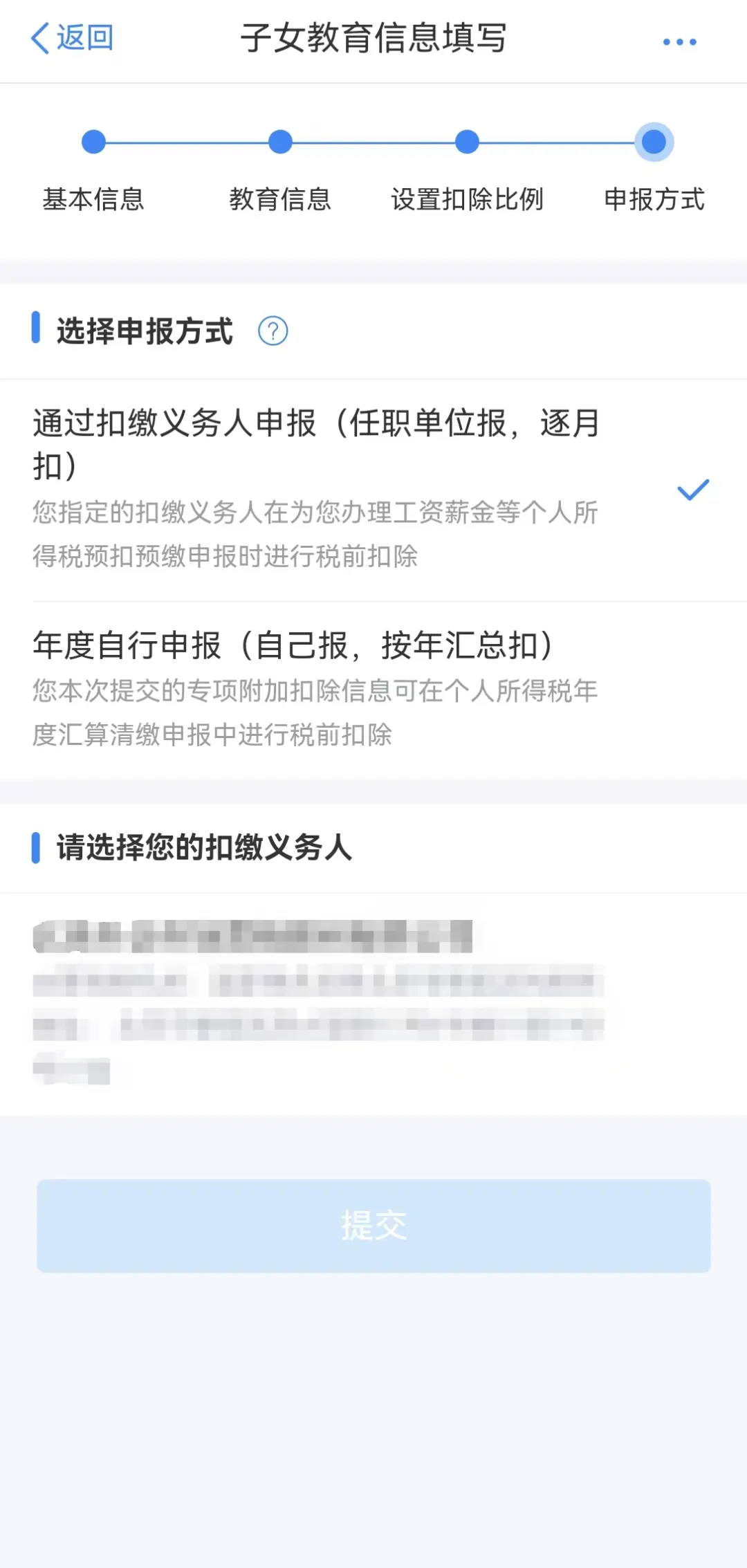The height and width of the screenshot is (1568, 747).
Task: Select the blurred withholding agent entry
Action: (x=318, y=1000)
